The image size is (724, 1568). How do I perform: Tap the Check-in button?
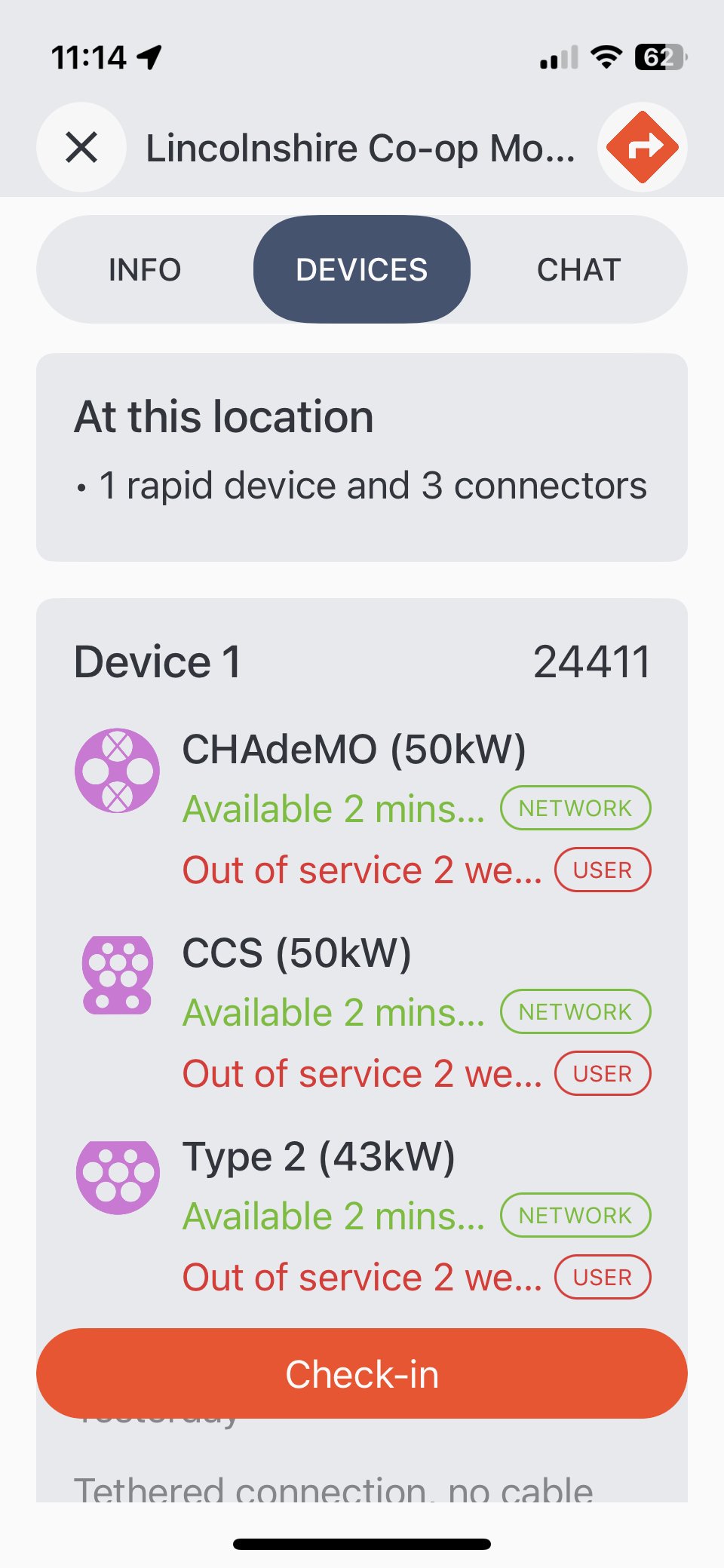(x=362, y=1373)
